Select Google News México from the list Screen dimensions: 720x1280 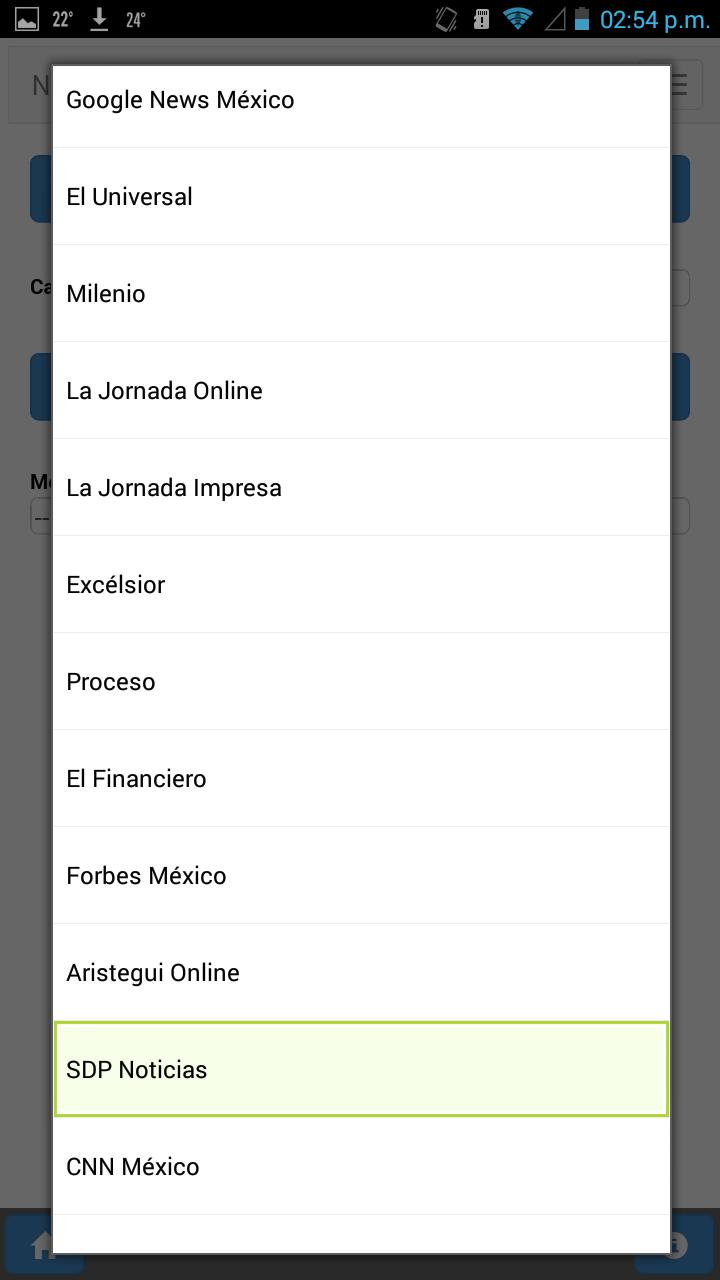(360, 100)
